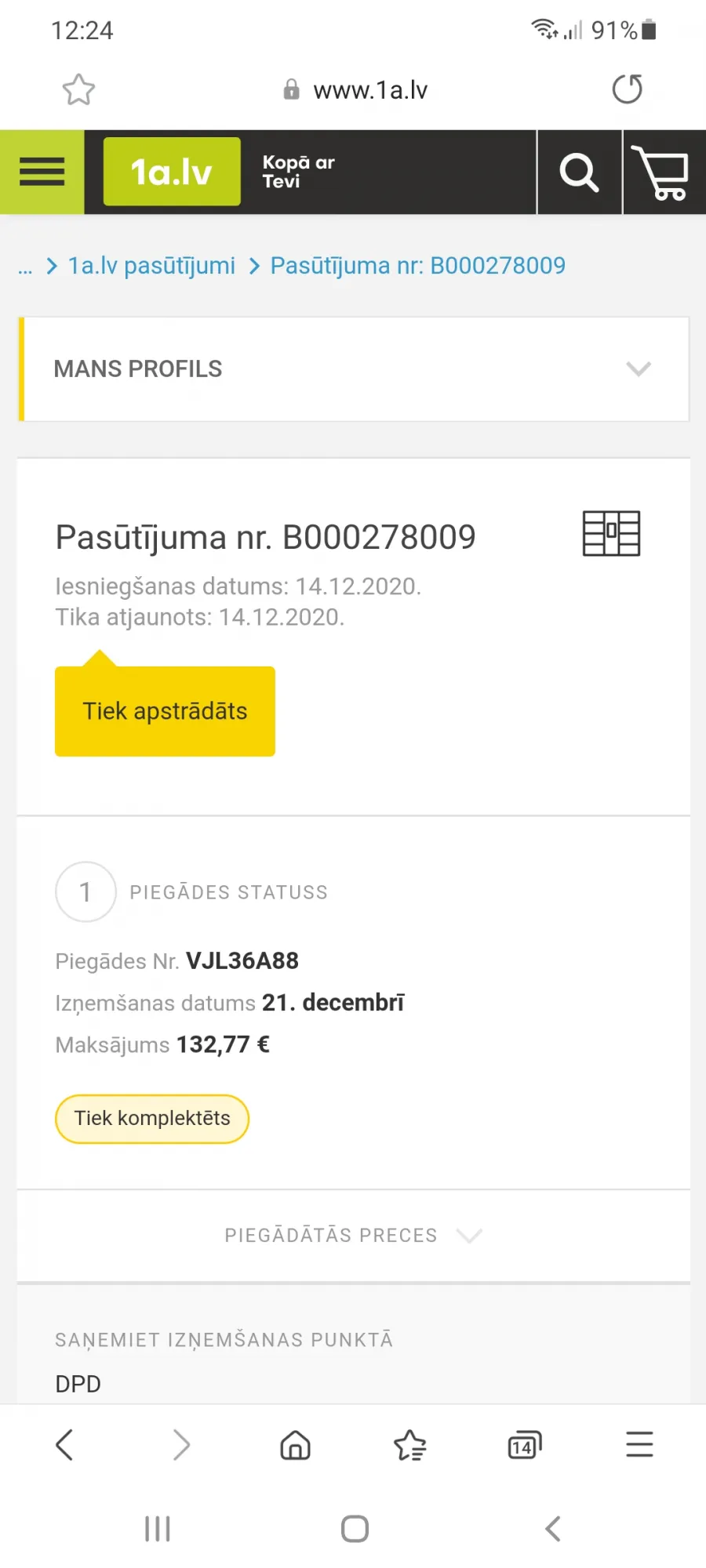Screen dimensions: 706x1568
Task: View the 14 open tabs
Action: tap(525, 1444)
